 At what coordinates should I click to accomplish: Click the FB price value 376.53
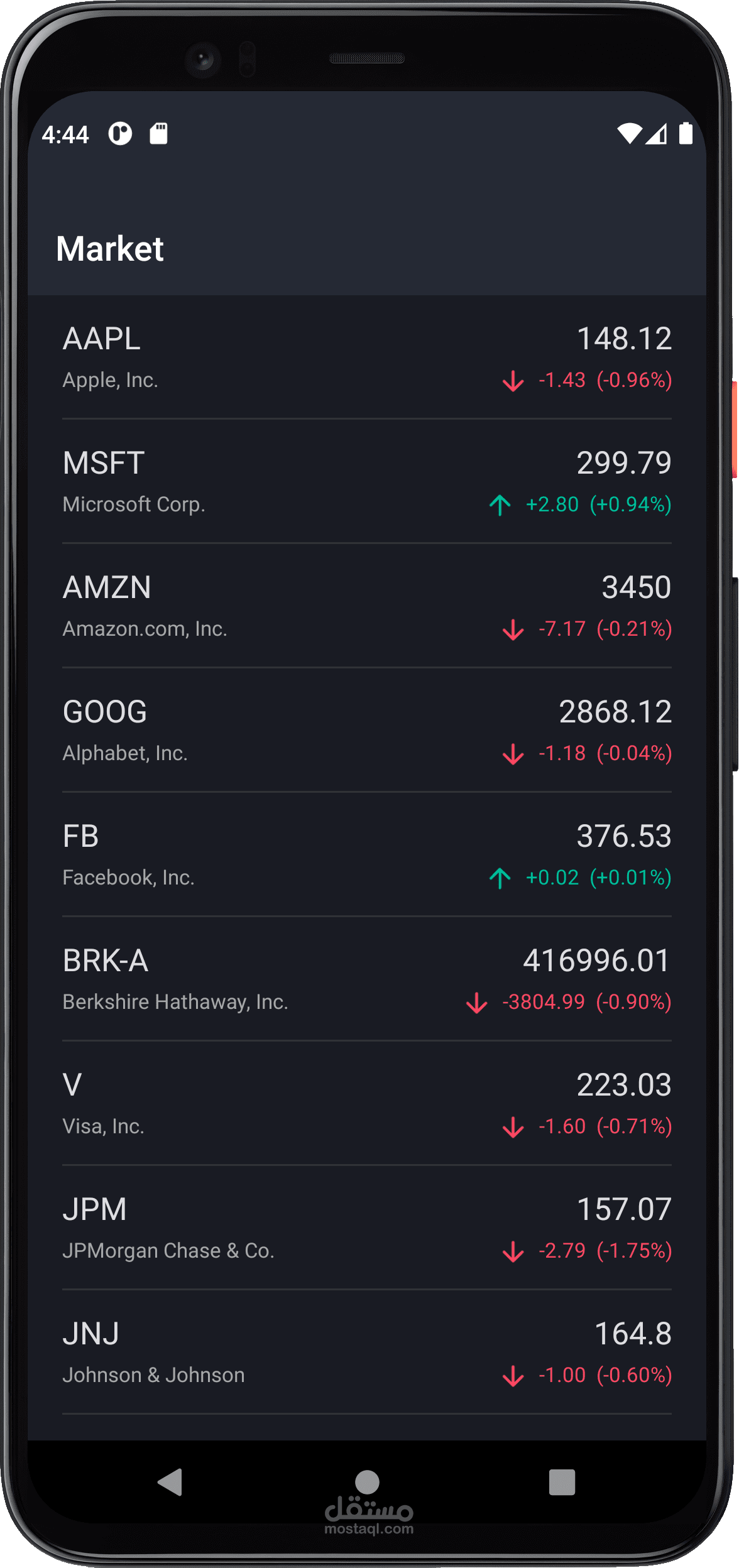click(623, 835)
